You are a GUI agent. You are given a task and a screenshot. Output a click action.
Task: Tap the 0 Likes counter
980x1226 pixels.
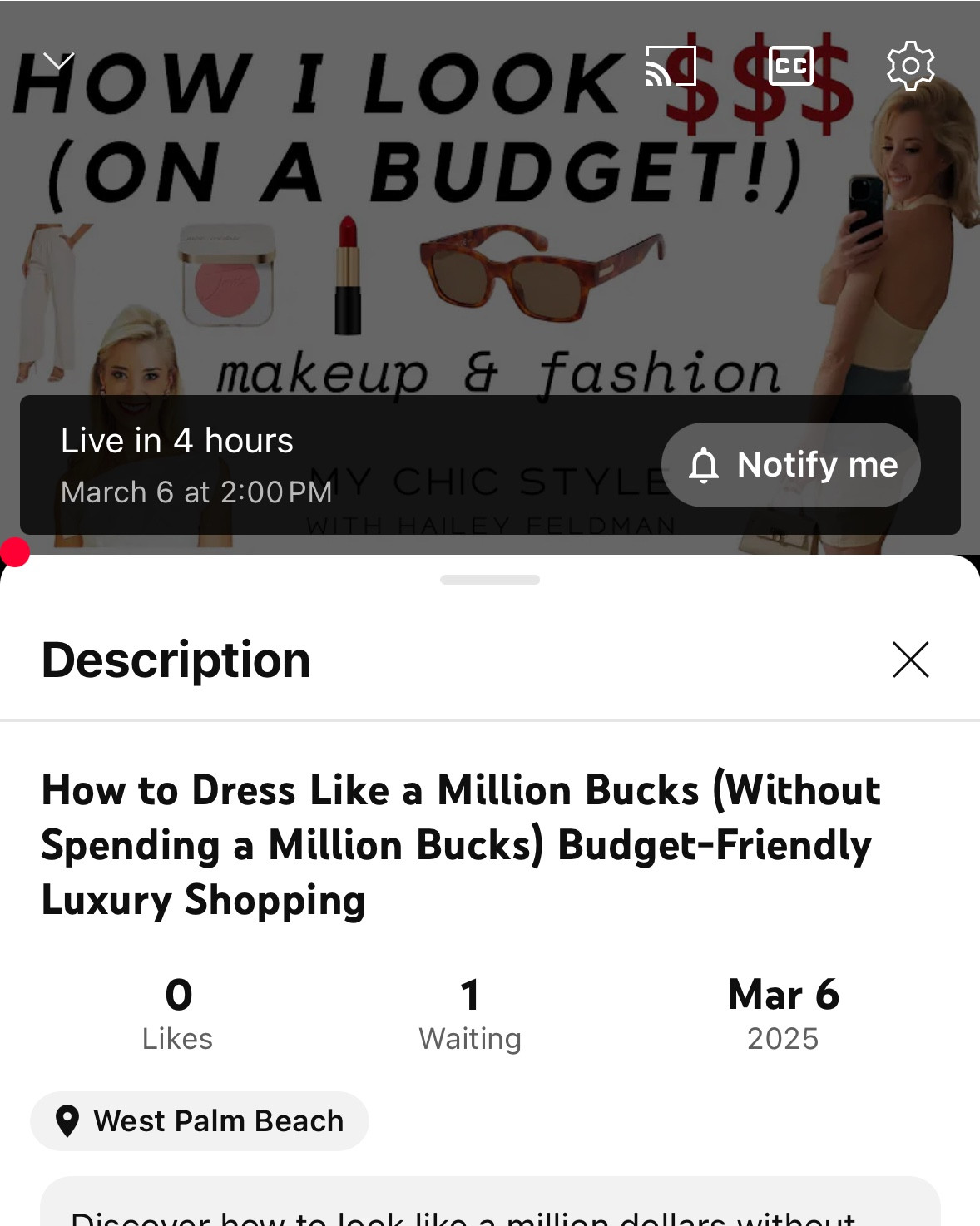[x=178, y=1011]
